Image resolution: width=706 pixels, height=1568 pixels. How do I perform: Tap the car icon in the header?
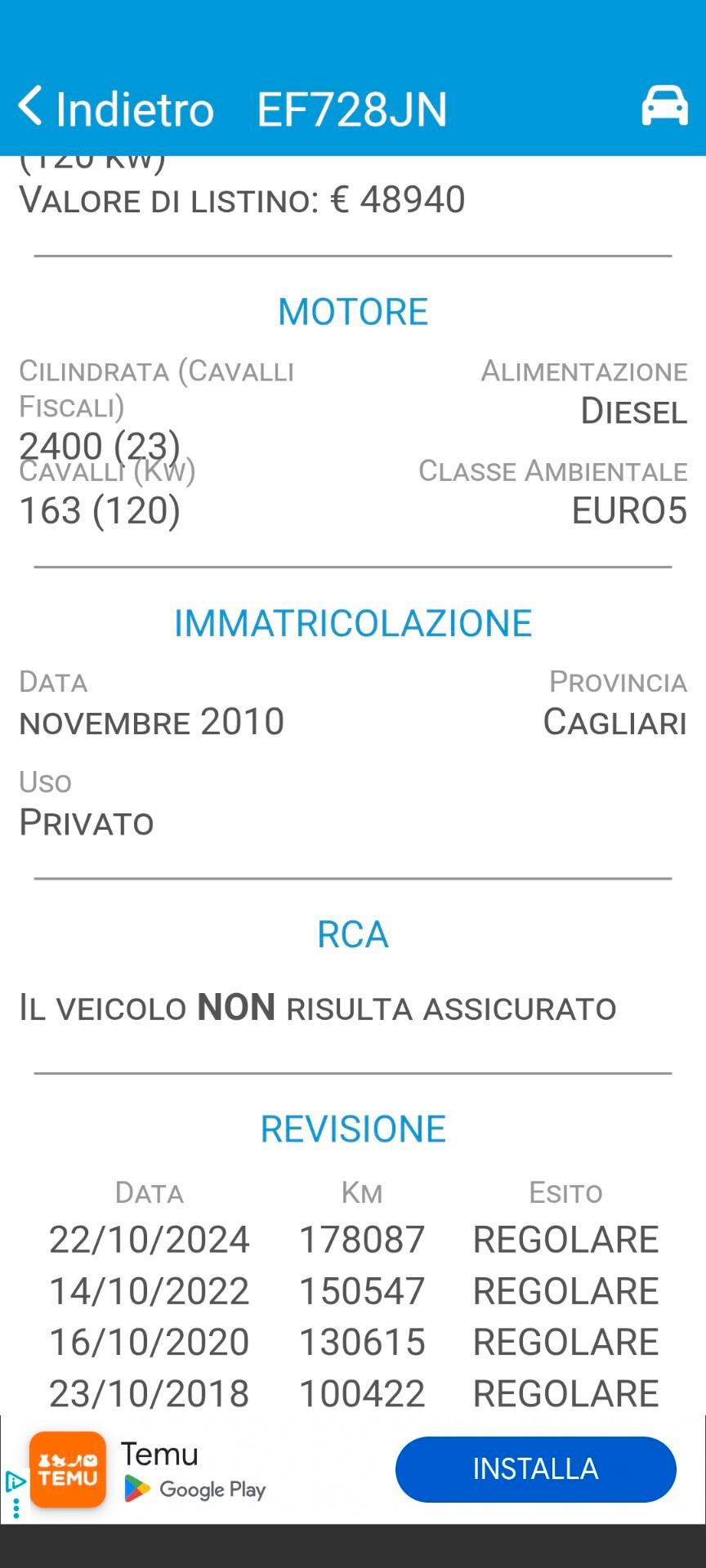click(x=664, y=106)
